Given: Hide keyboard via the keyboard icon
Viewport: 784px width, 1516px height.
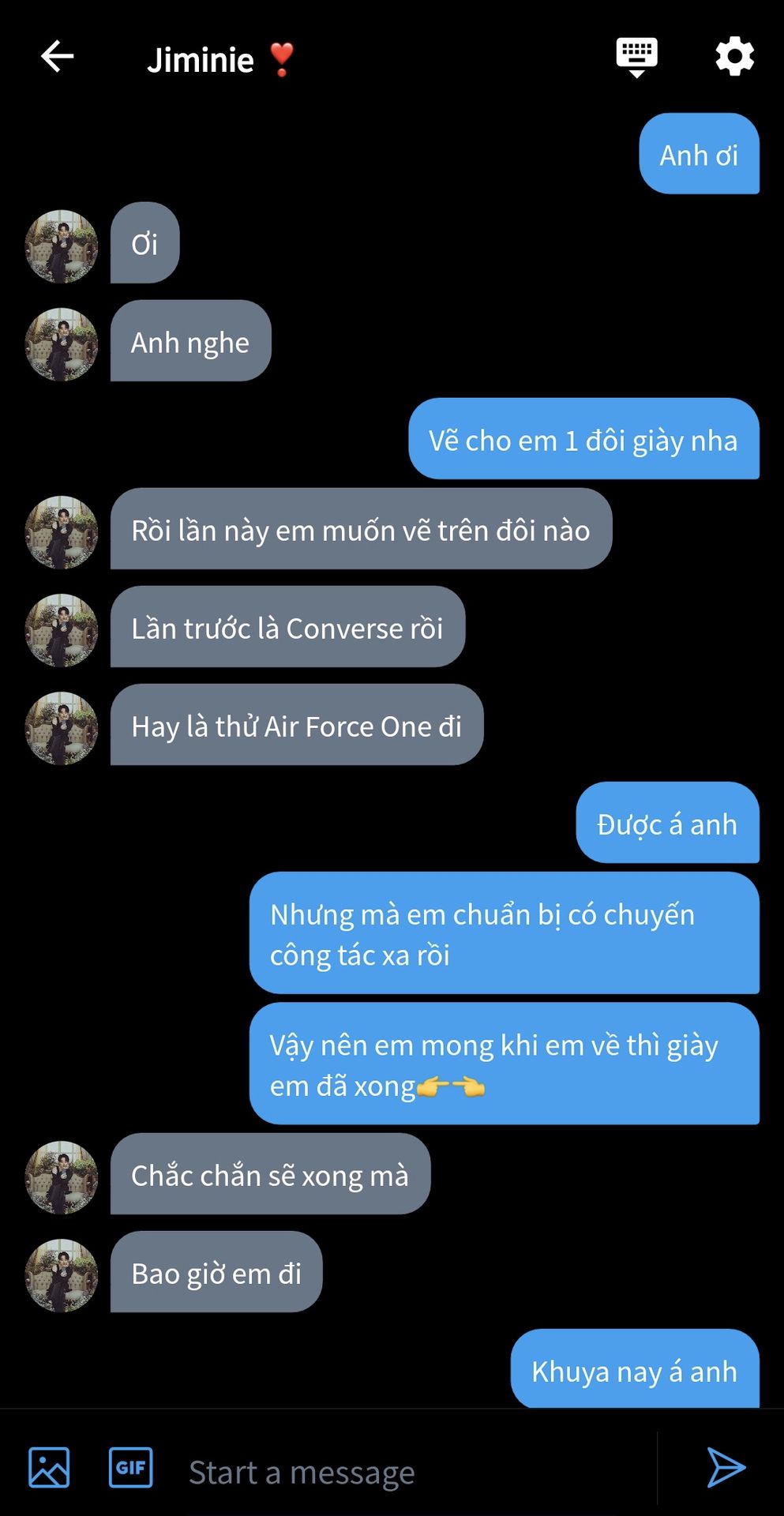Looking at the screenshot, I should pos(636,57).
